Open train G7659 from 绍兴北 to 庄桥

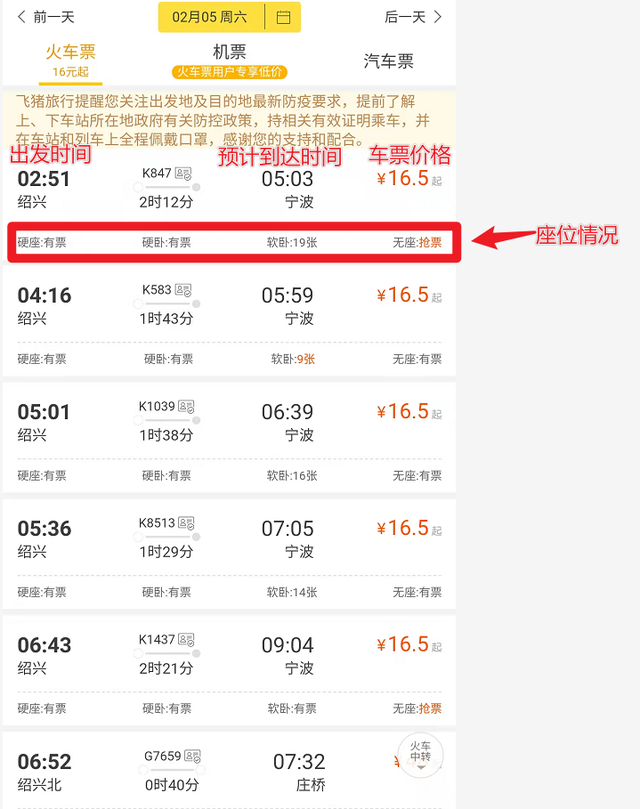click(200, 772)
